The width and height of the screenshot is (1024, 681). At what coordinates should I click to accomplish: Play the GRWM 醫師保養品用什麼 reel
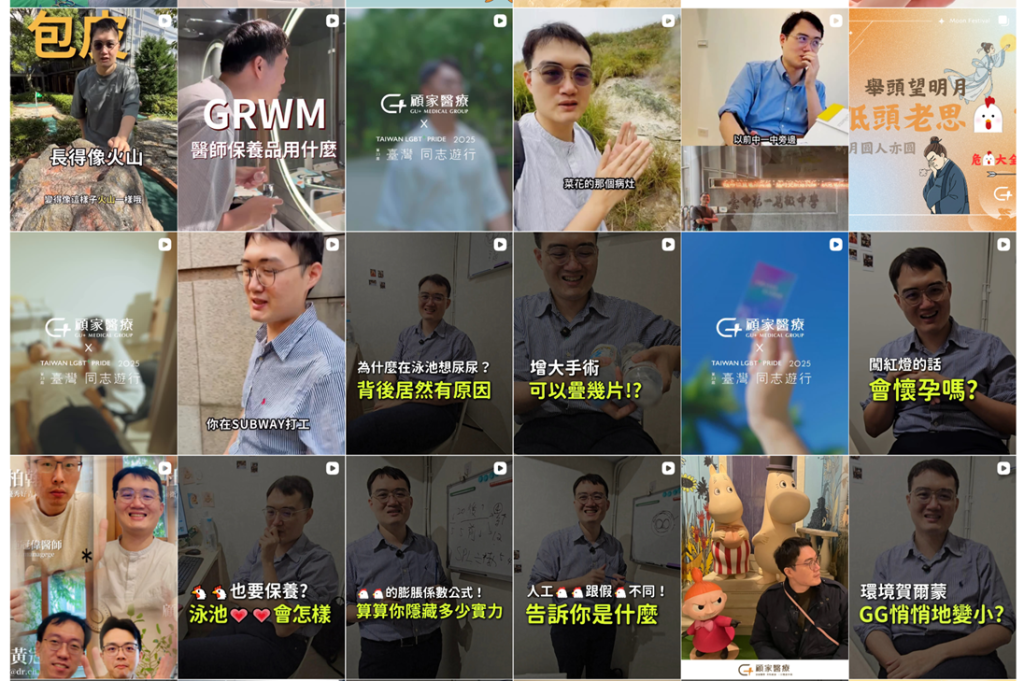[261, 120]
